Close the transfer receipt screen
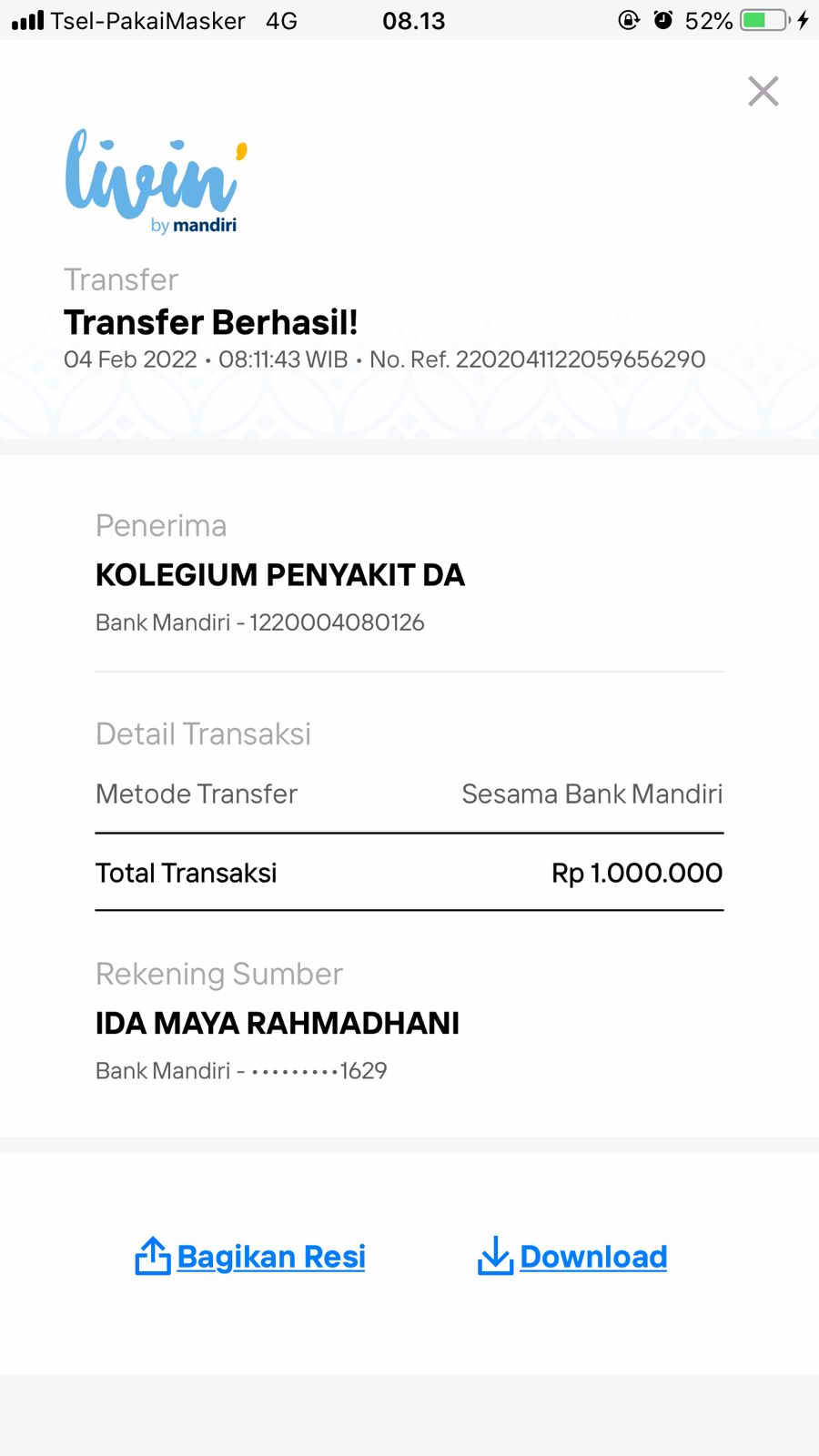The height and width of the screenshot is (1456, 819). 763,91
